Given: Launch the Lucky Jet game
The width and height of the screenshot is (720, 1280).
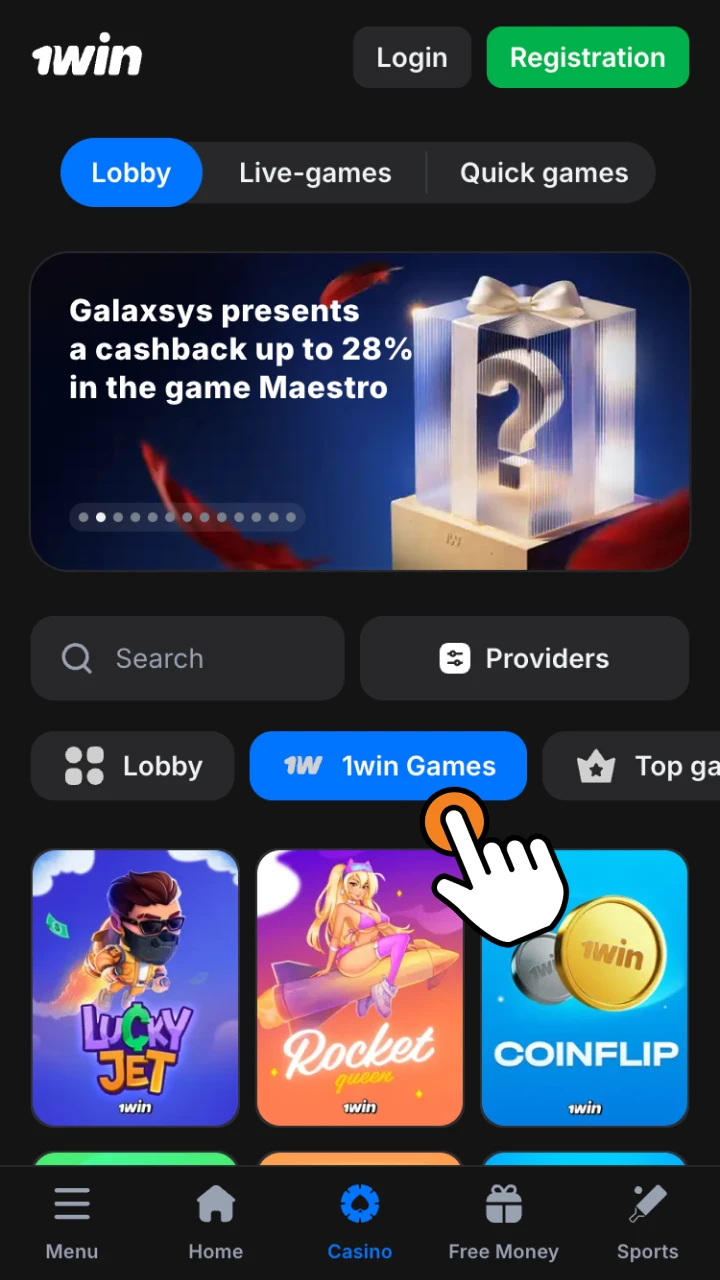Looking at the screenshot, I should point(135,988).
